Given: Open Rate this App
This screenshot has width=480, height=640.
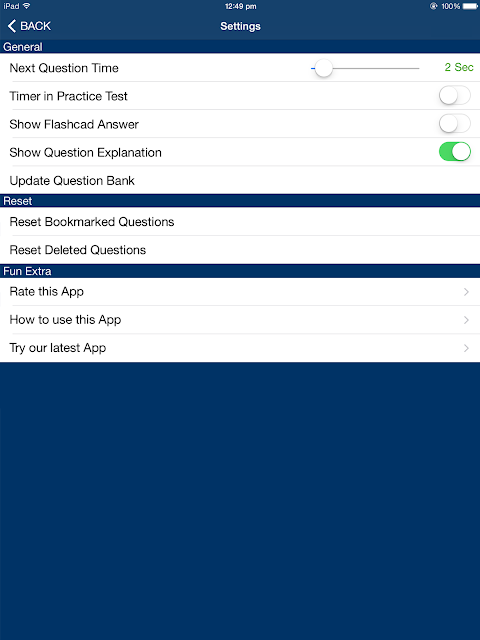Looking at the screenshot, I should pos(240,292).
